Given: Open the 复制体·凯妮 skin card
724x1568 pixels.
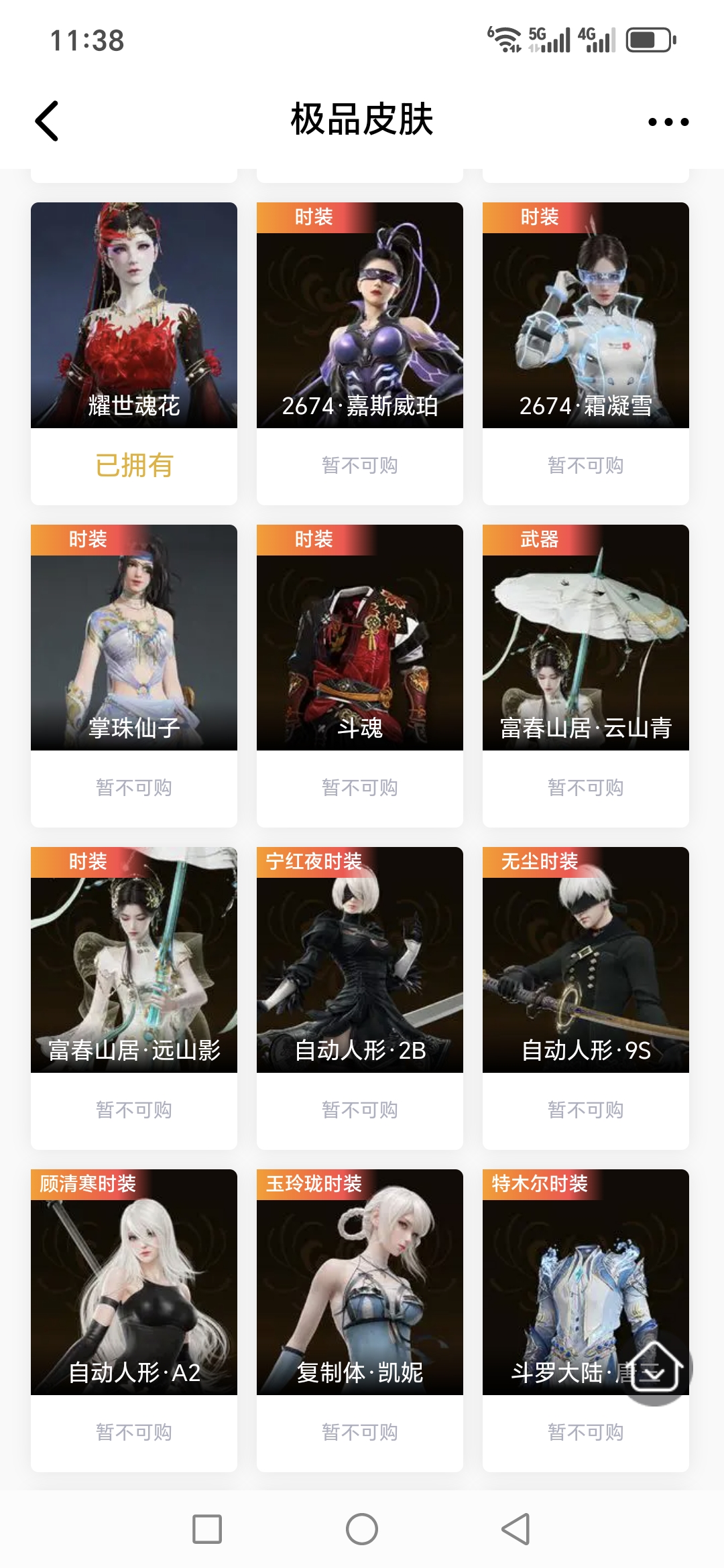Looking at the screenshot, I should point(360,1282).
